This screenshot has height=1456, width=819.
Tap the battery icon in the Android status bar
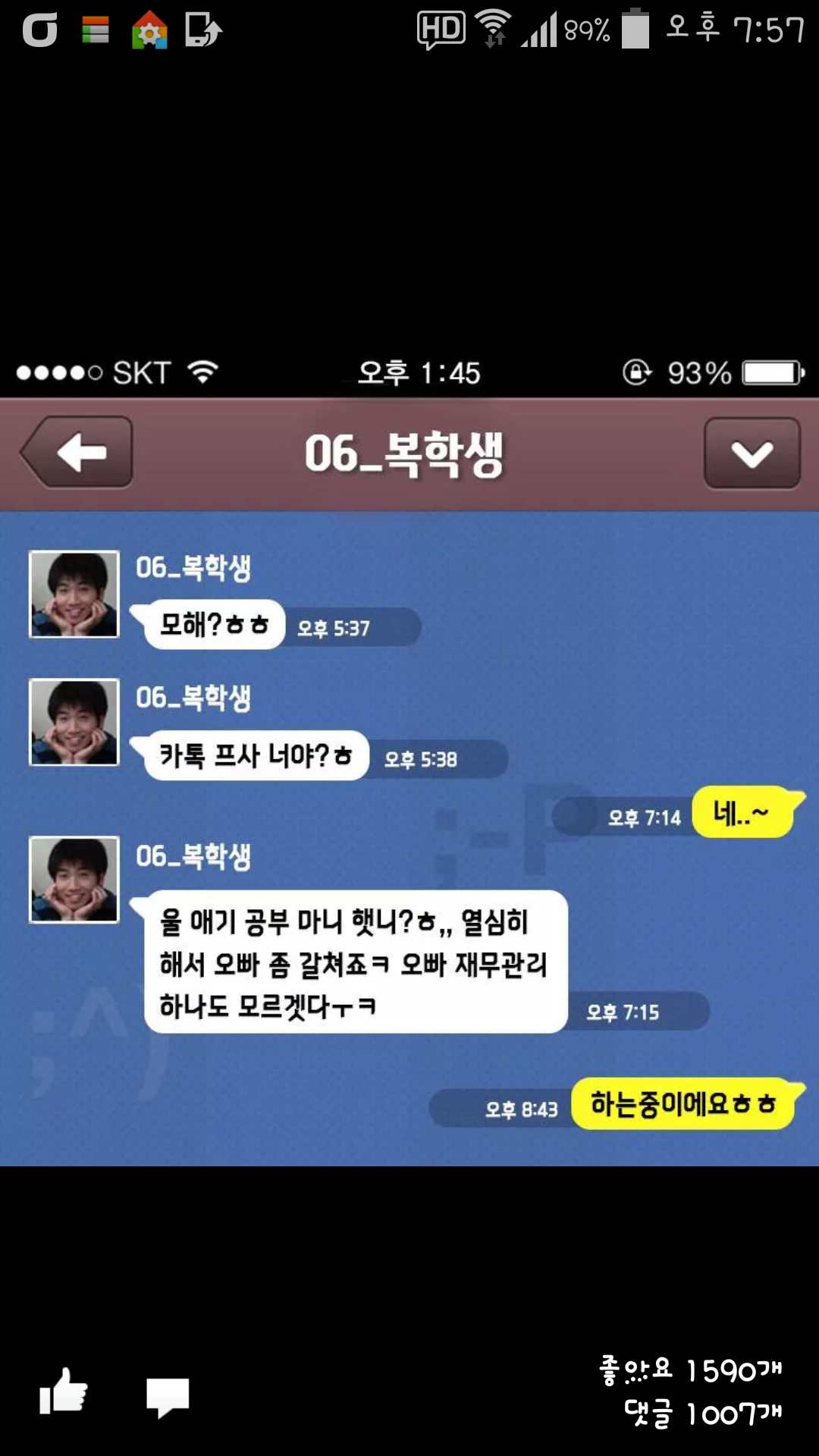(635, 30)
